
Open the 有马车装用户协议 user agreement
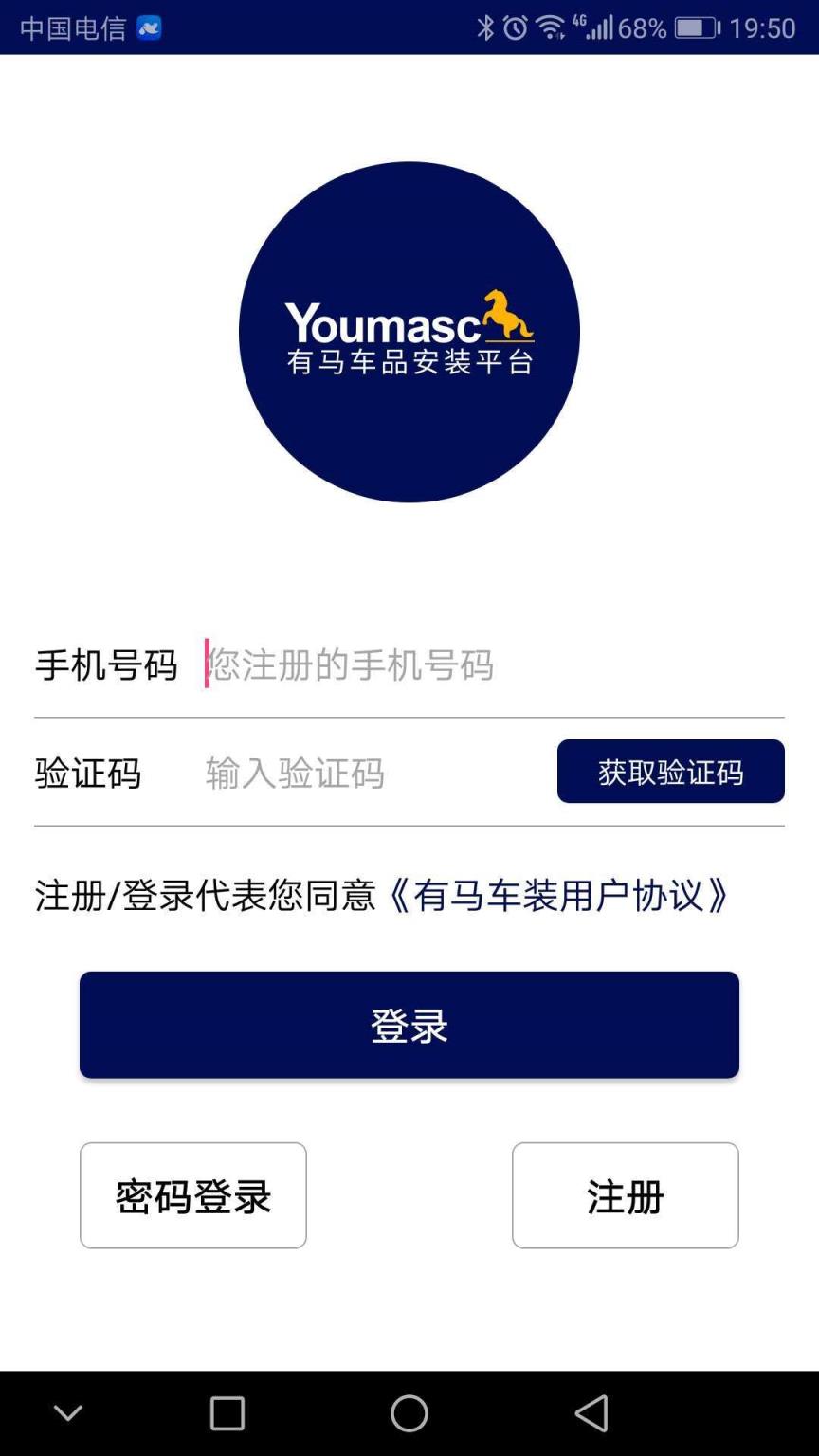563,896
